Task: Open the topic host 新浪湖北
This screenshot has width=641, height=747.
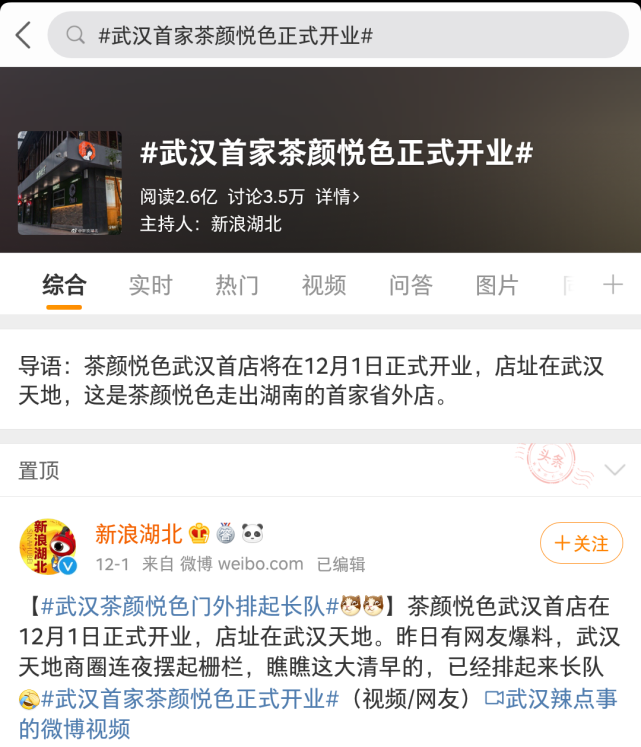Action: (246, 224)
